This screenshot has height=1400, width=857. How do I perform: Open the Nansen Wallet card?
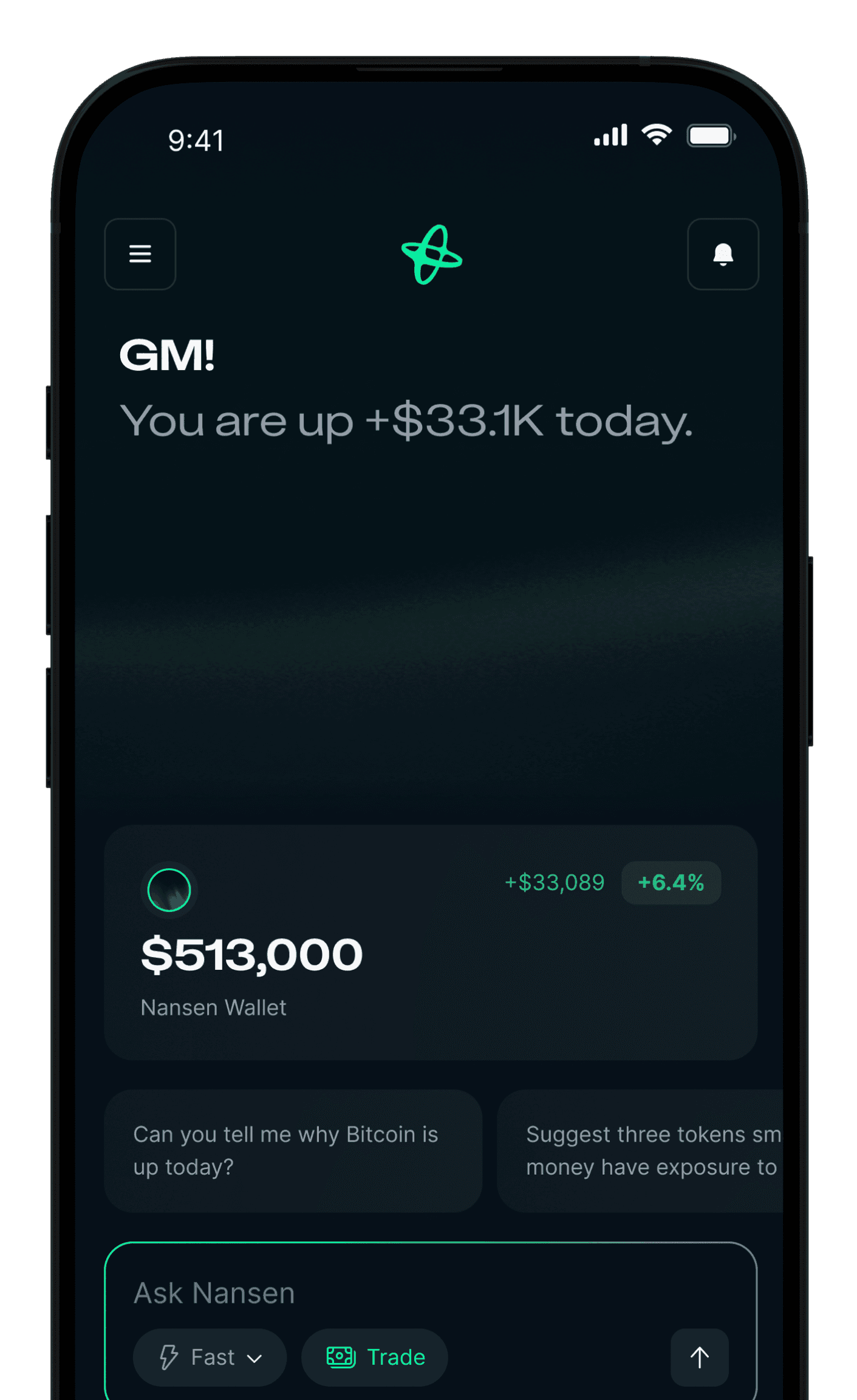(431, 942)
